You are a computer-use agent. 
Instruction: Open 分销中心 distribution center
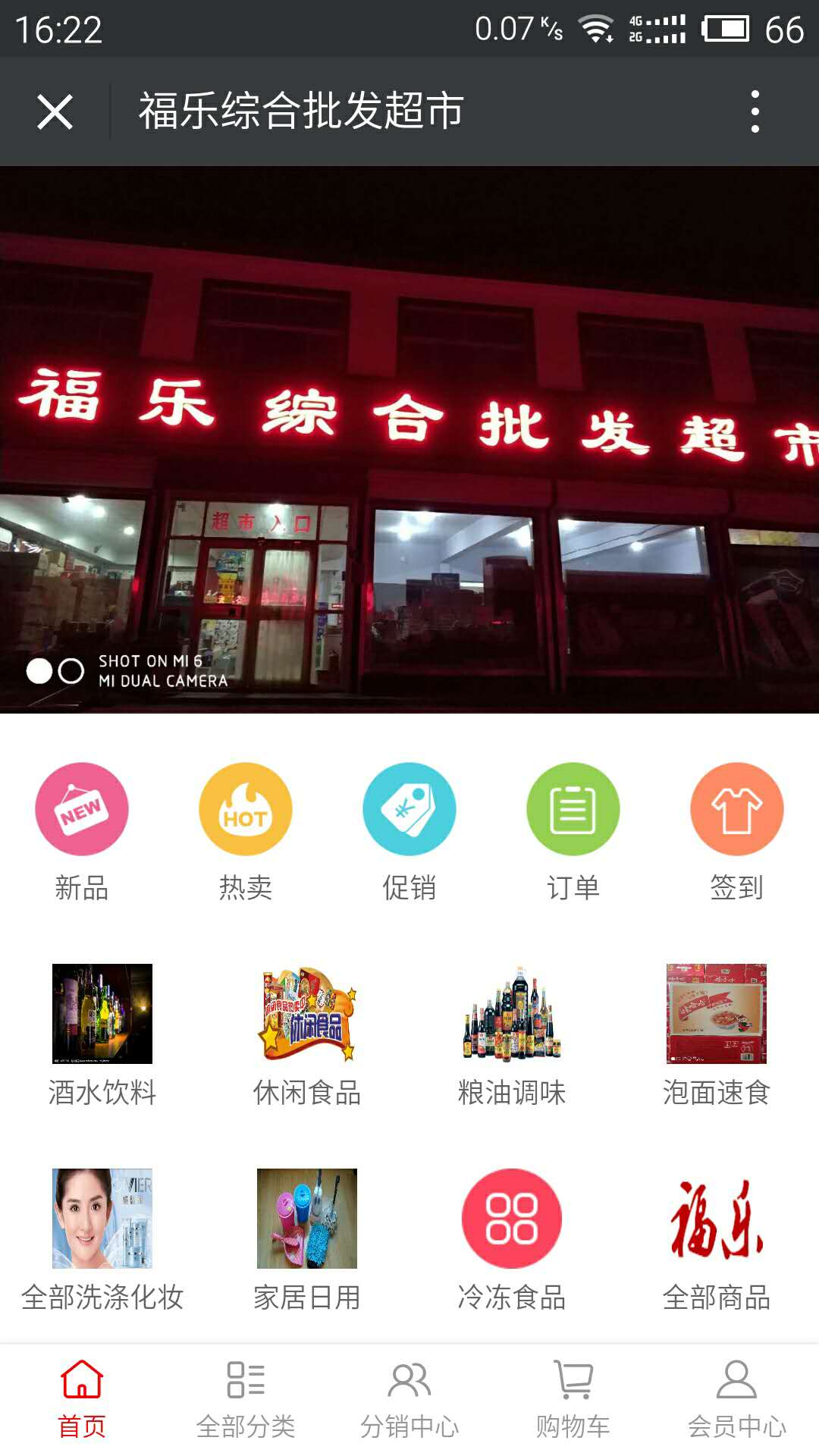point(409,1403)
